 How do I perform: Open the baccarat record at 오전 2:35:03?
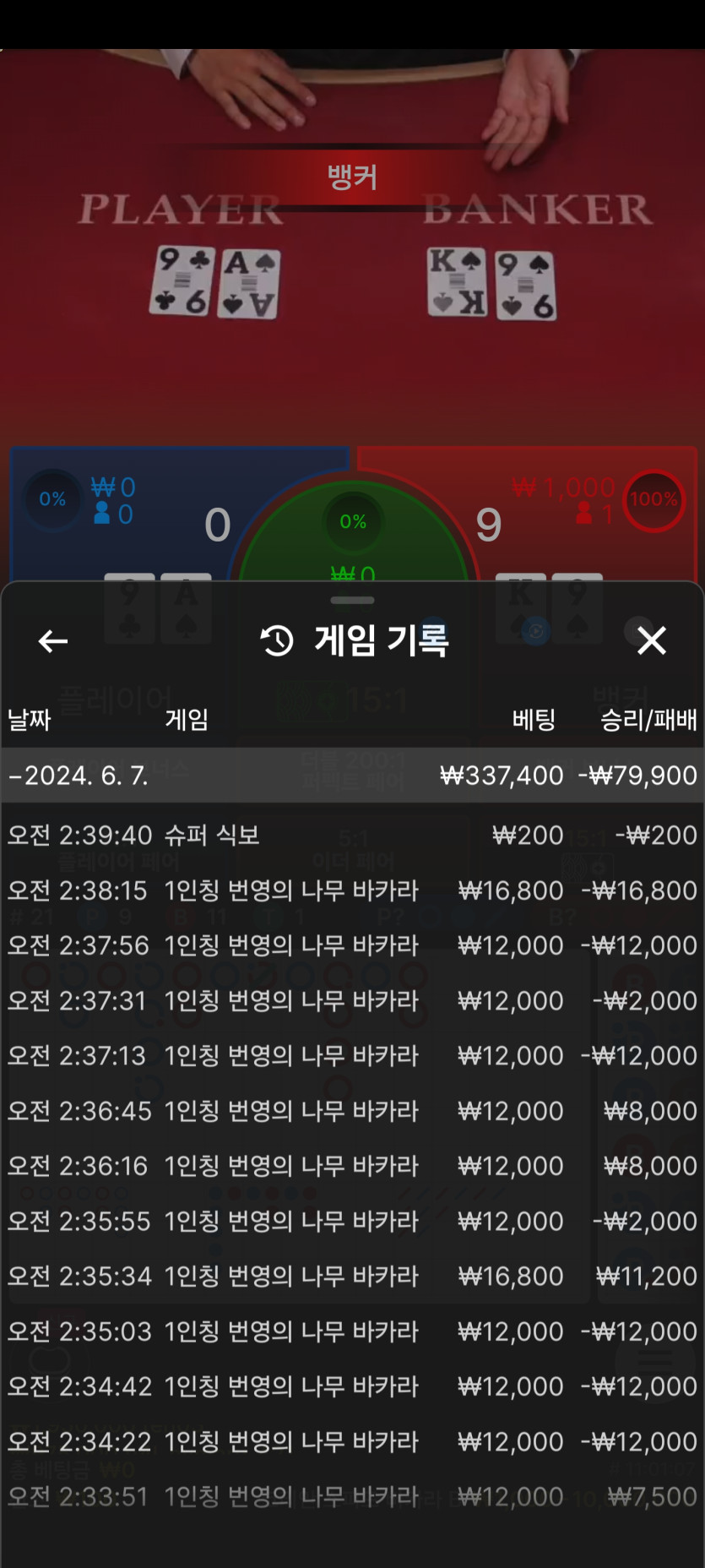pos(352,1331)
